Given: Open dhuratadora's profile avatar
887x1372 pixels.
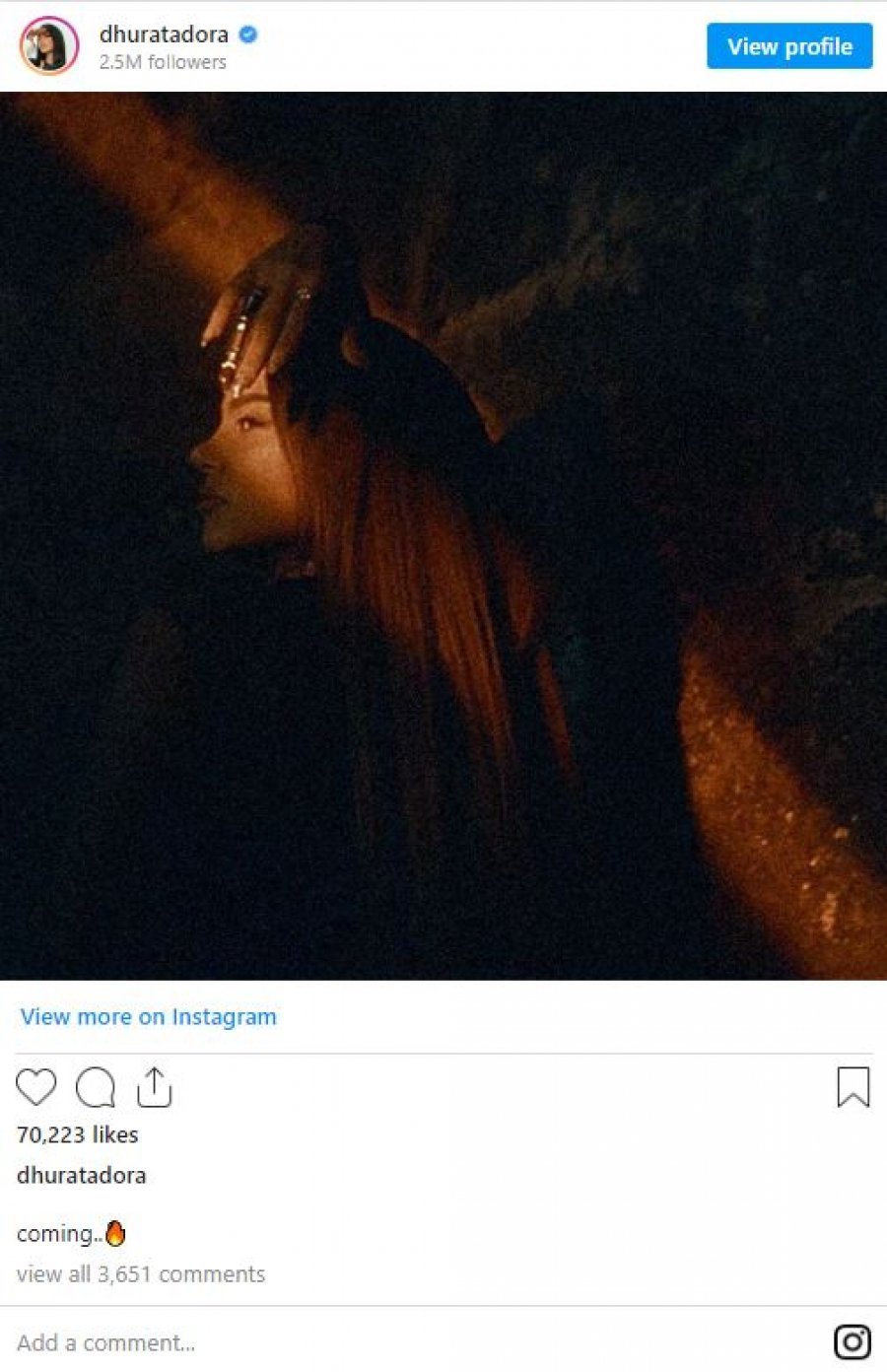Looking at the screenshot, I should tap(48, 45).
